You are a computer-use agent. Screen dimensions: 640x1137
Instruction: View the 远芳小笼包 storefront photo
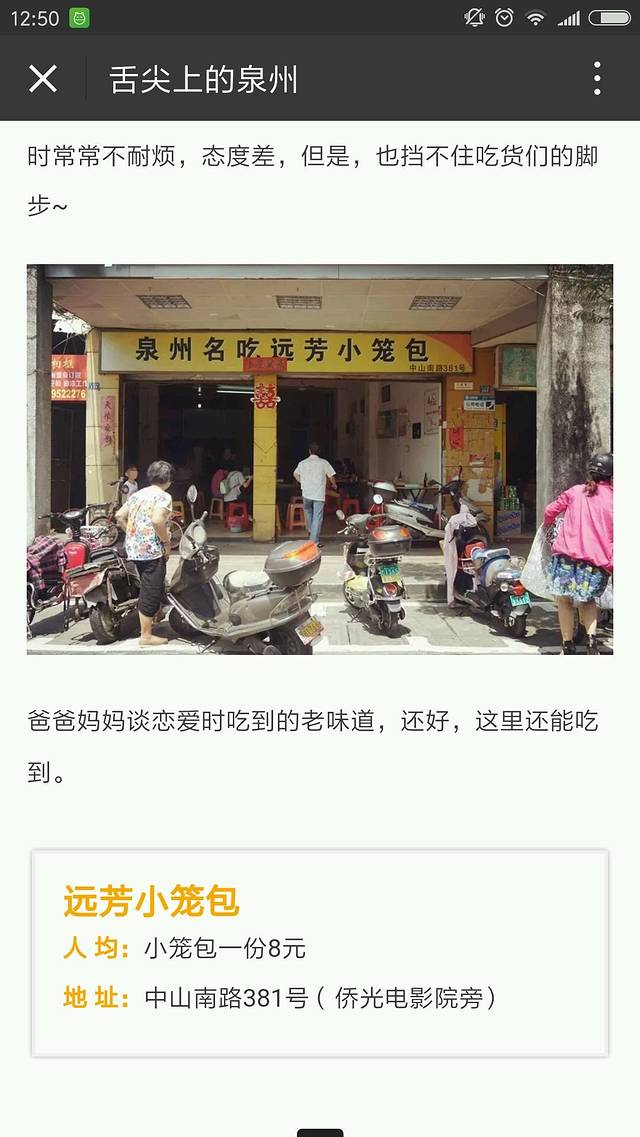tap(319, 459)
